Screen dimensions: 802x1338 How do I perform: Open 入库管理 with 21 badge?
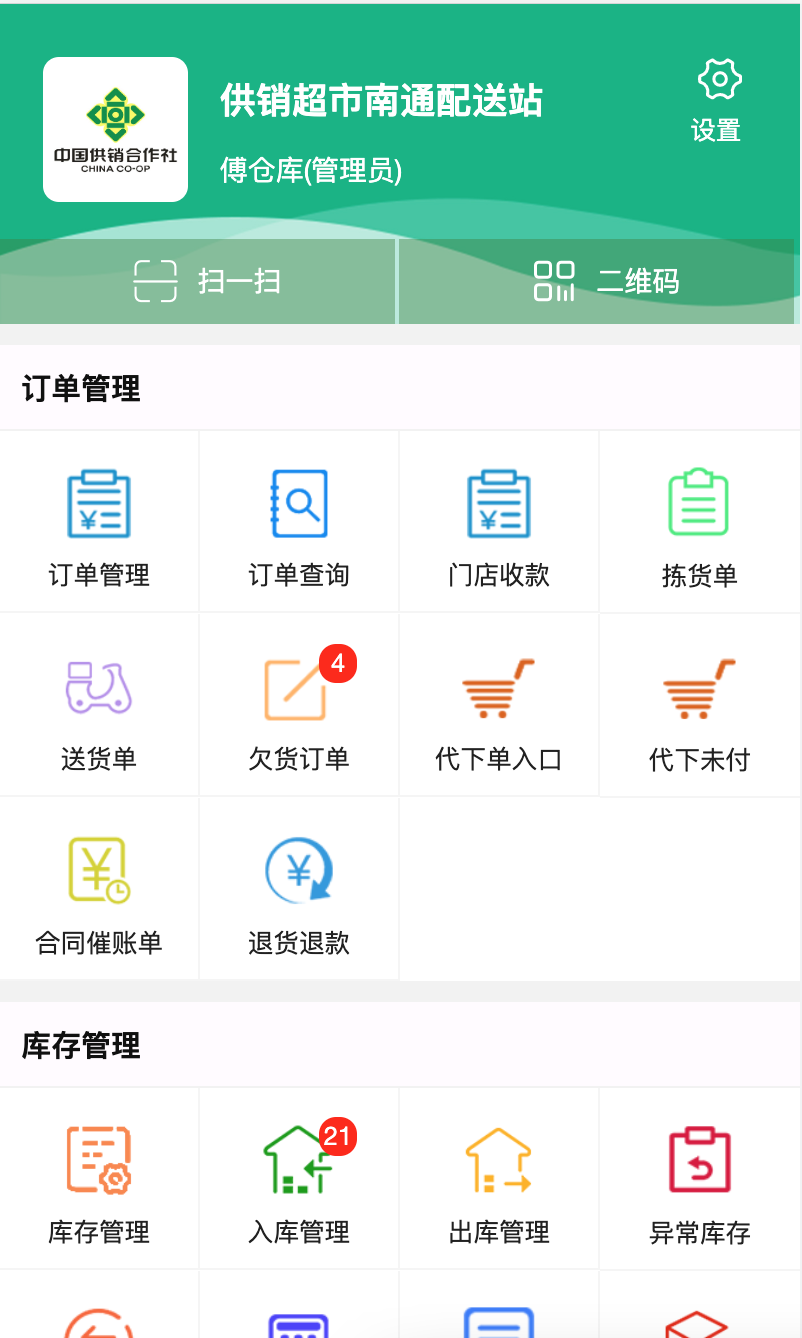click(x=299, y=1178)
